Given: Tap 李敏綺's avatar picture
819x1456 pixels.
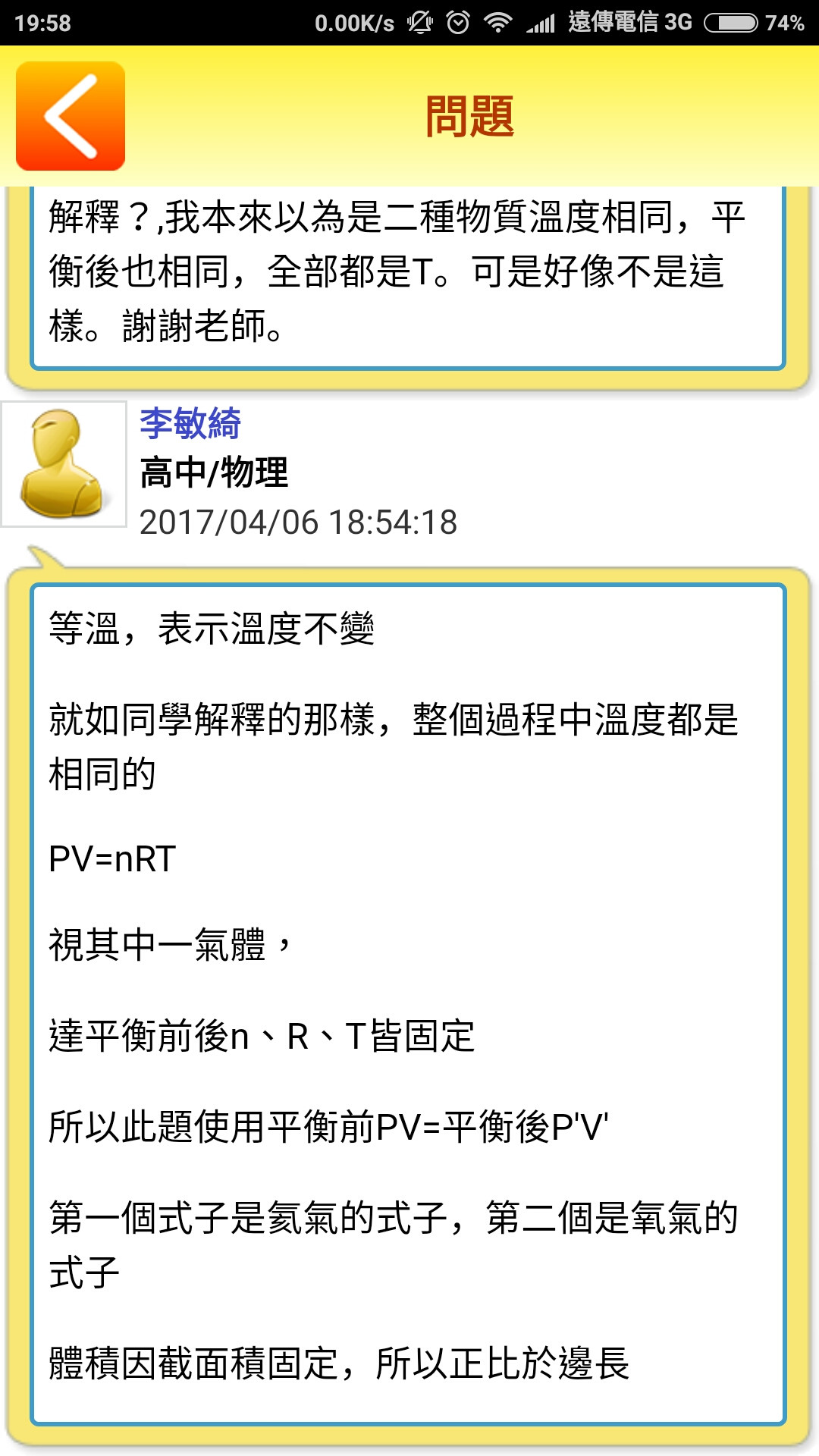Looking at the screenshot, I should pyautogui.click(x=64, y=463).
